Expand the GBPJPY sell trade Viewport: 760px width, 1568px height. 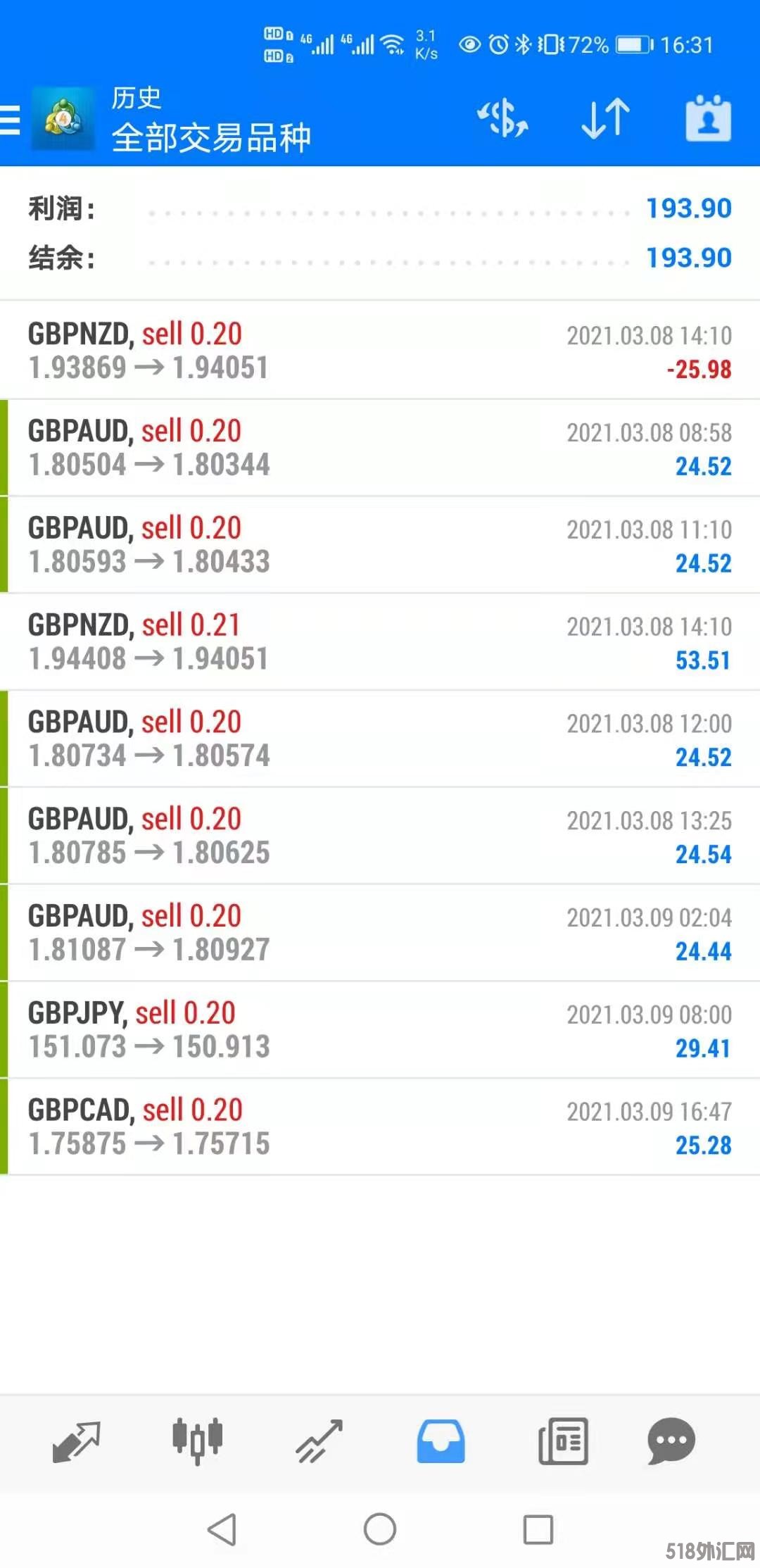coord(380,1031)
